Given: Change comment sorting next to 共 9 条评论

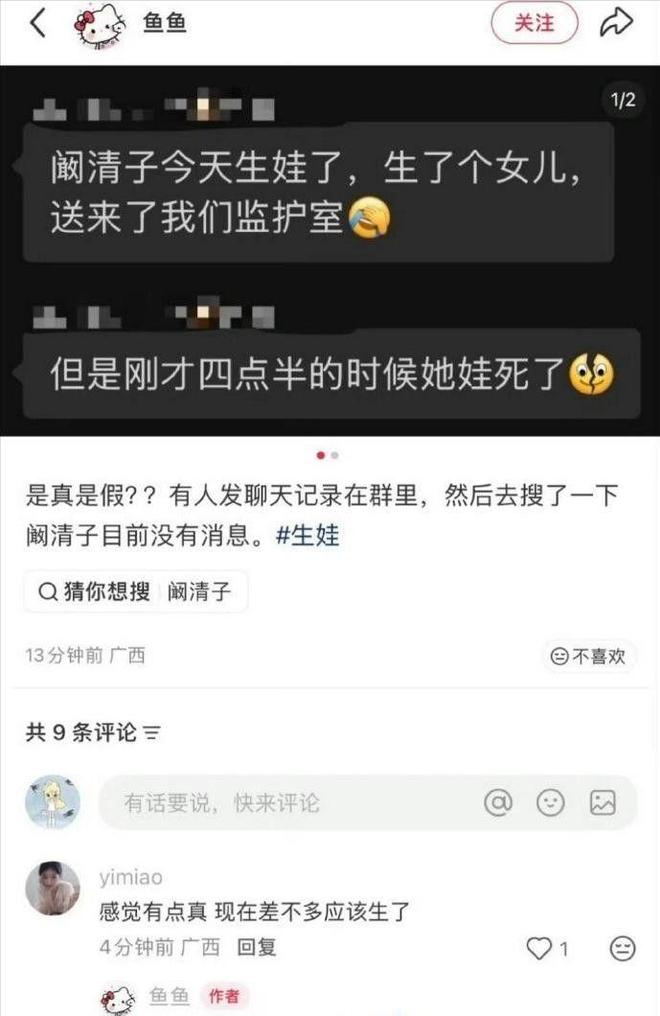Looking at the screenshot, I should coord(153,734).
